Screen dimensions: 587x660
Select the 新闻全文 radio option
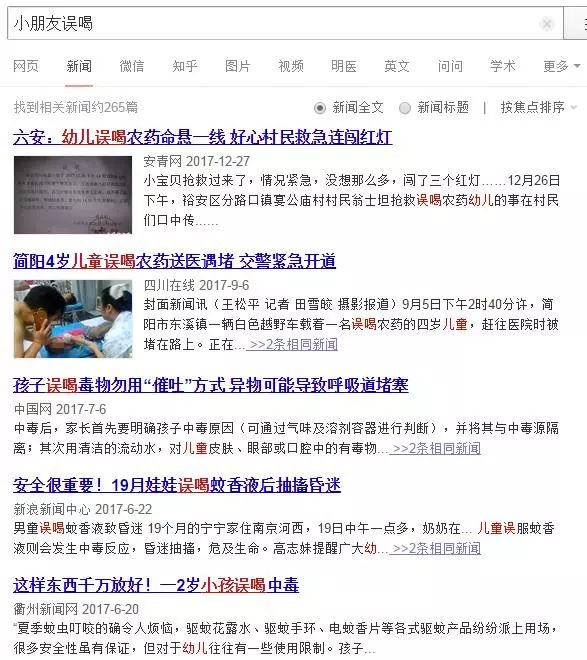pos(349,108)
